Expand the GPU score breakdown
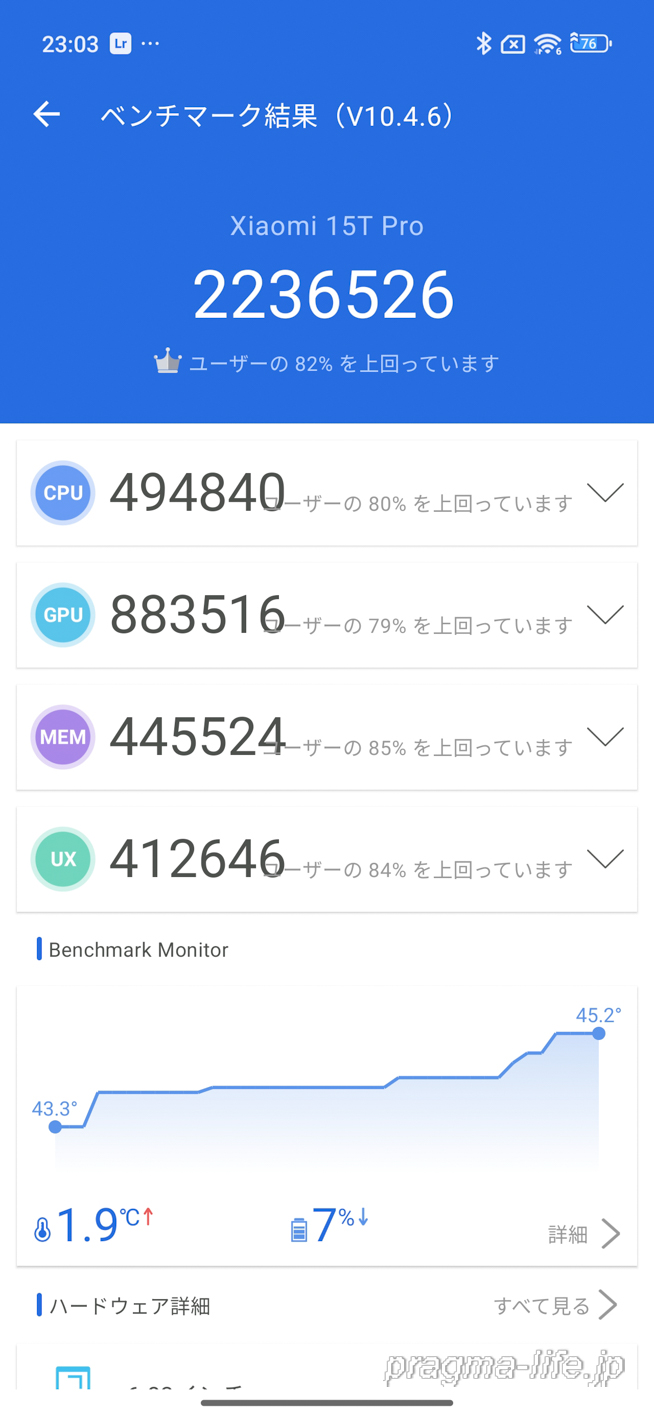Screen dimensions: 654x1416 605,614
